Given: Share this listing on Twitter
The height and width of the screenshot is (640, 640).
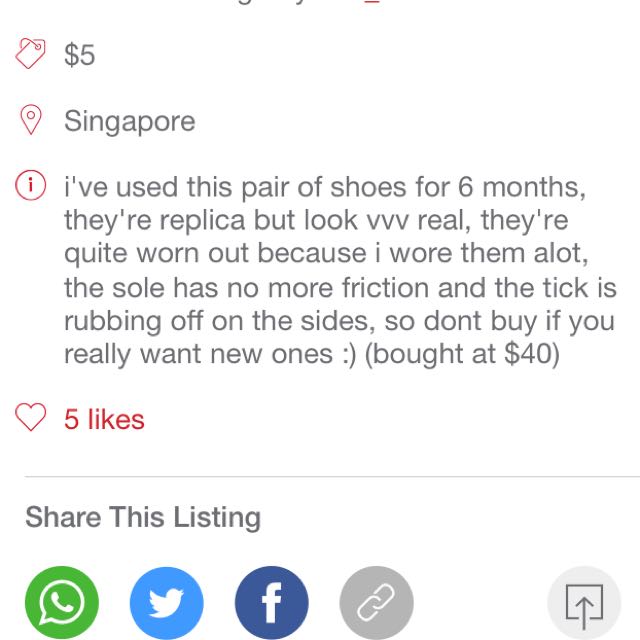Looking at the screenshot, I should tap(167, 603).
